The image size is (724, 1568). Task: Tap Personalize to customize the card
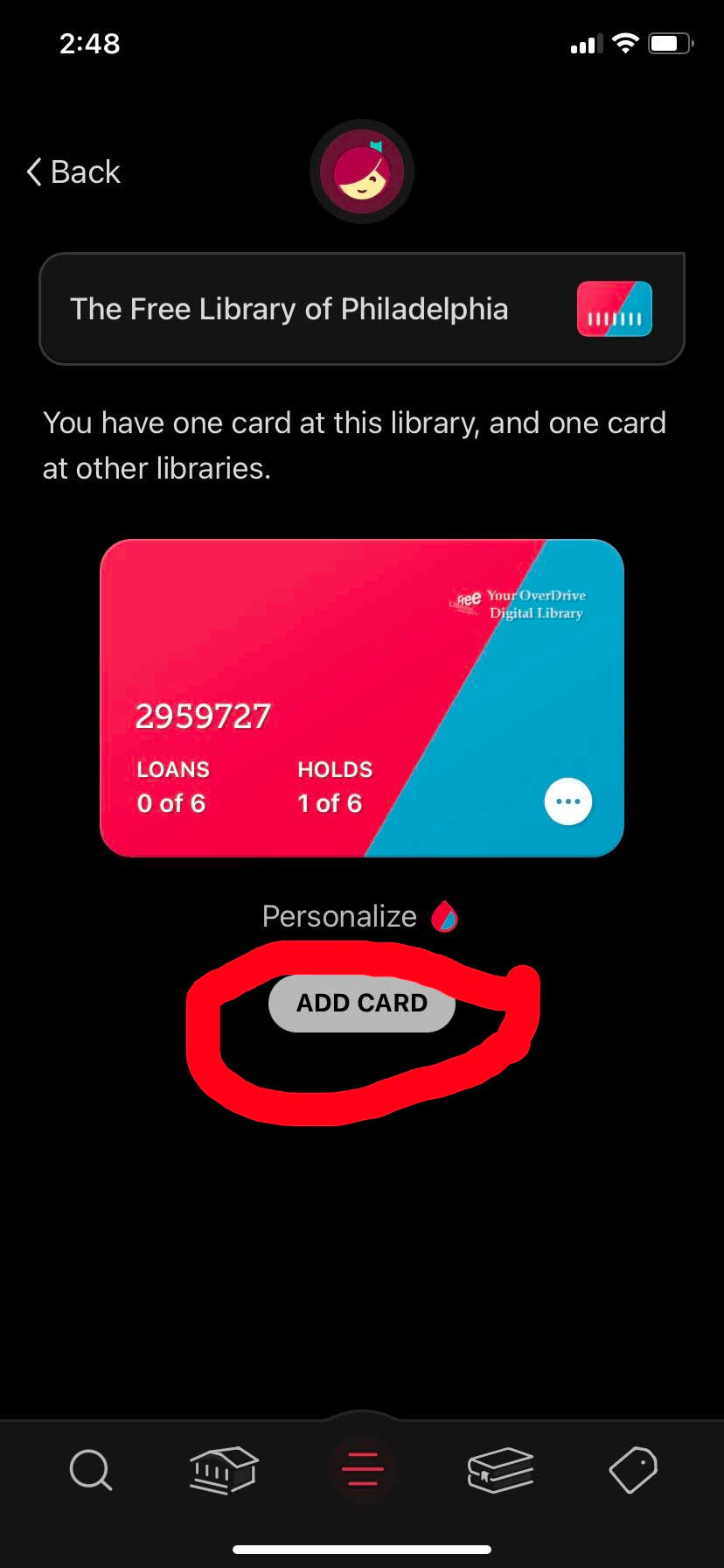[360, 916]
